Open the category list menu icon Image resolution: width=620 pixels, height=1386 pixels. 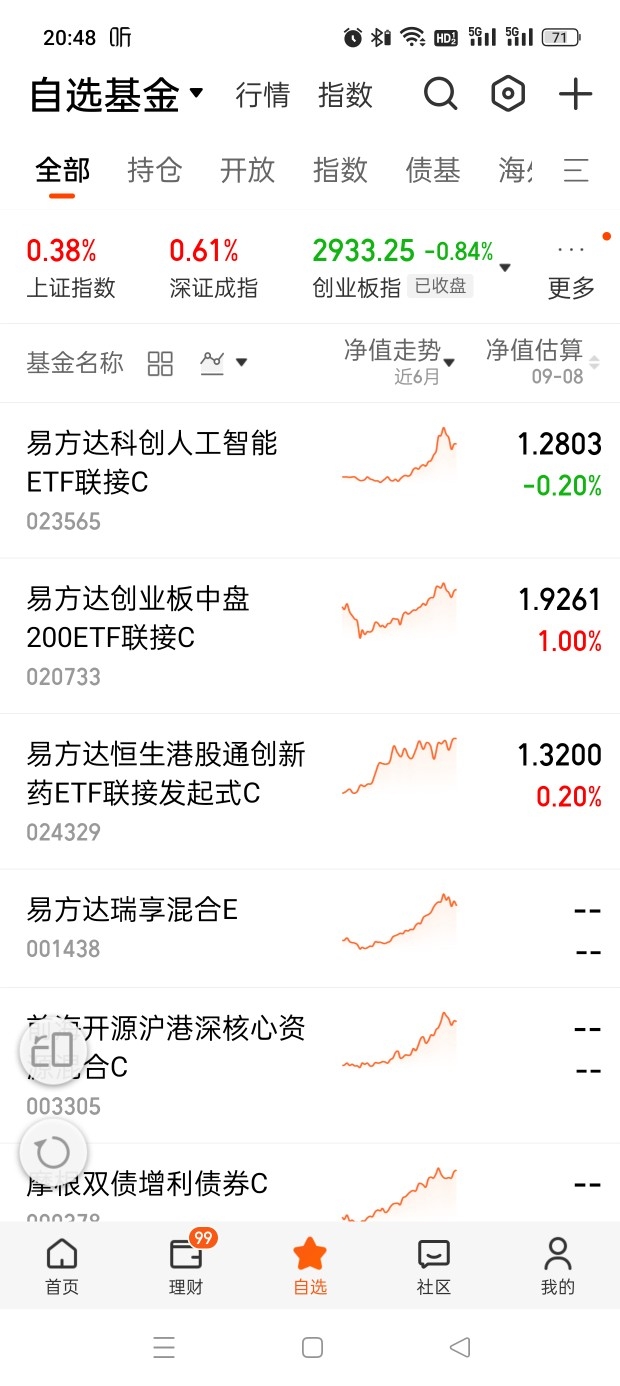click(x=576, y=171)
